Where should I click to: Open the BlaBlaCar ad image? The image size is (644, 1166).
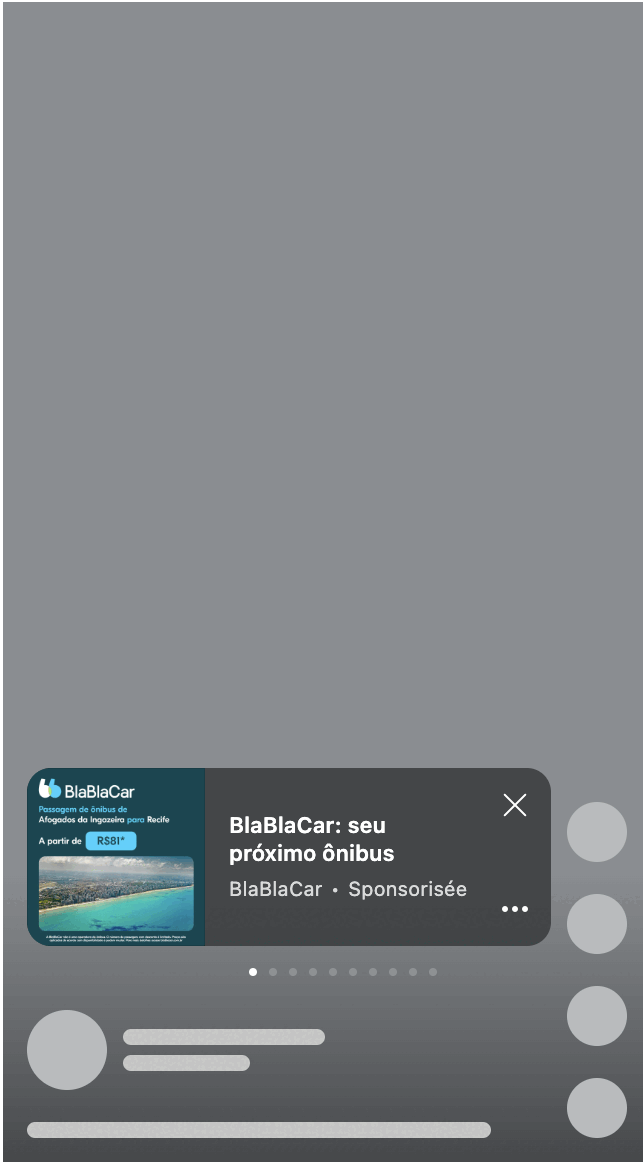tap(116, 857)
